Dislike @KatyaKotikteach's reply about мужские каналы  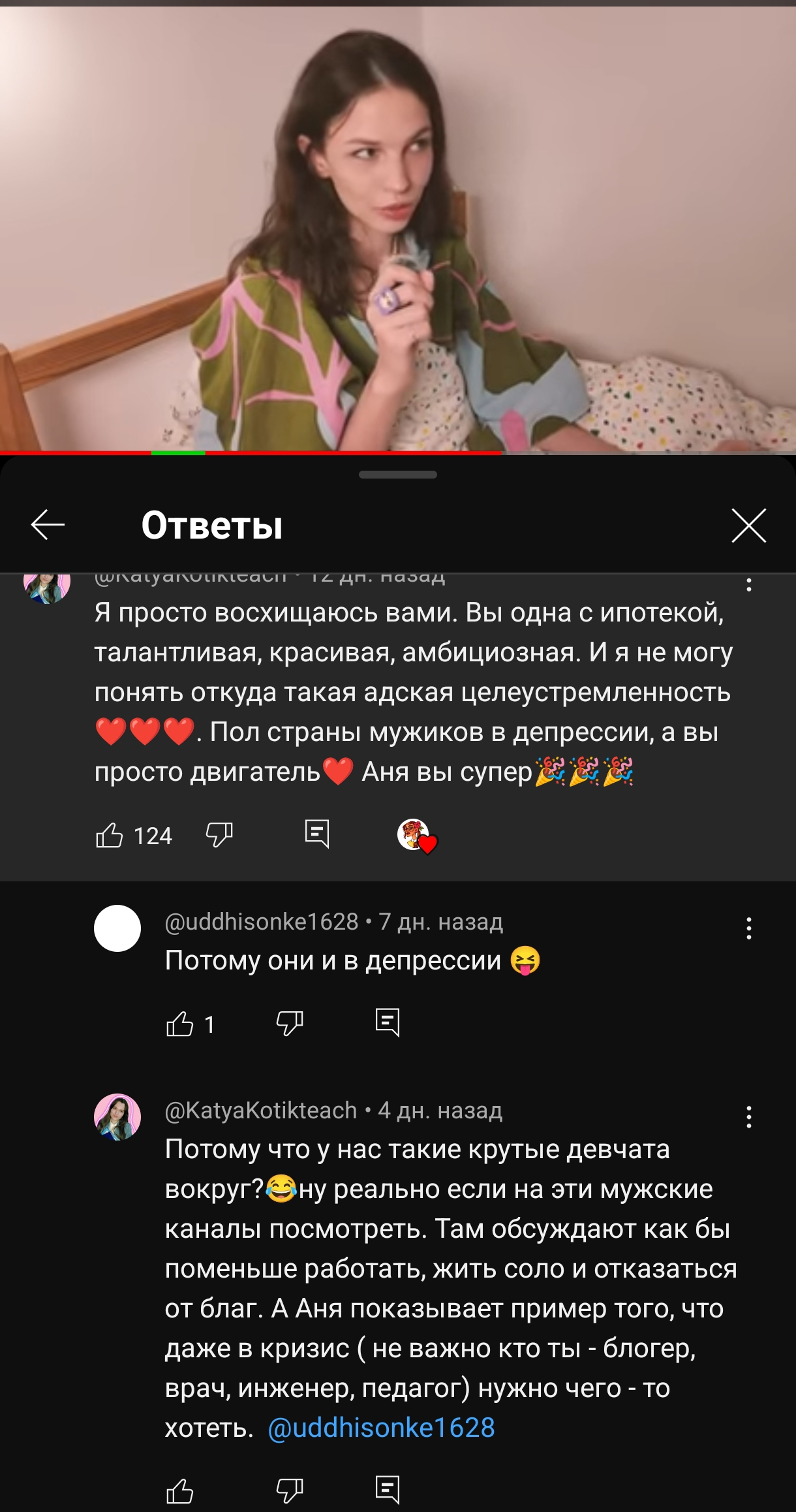[290, 1490]
